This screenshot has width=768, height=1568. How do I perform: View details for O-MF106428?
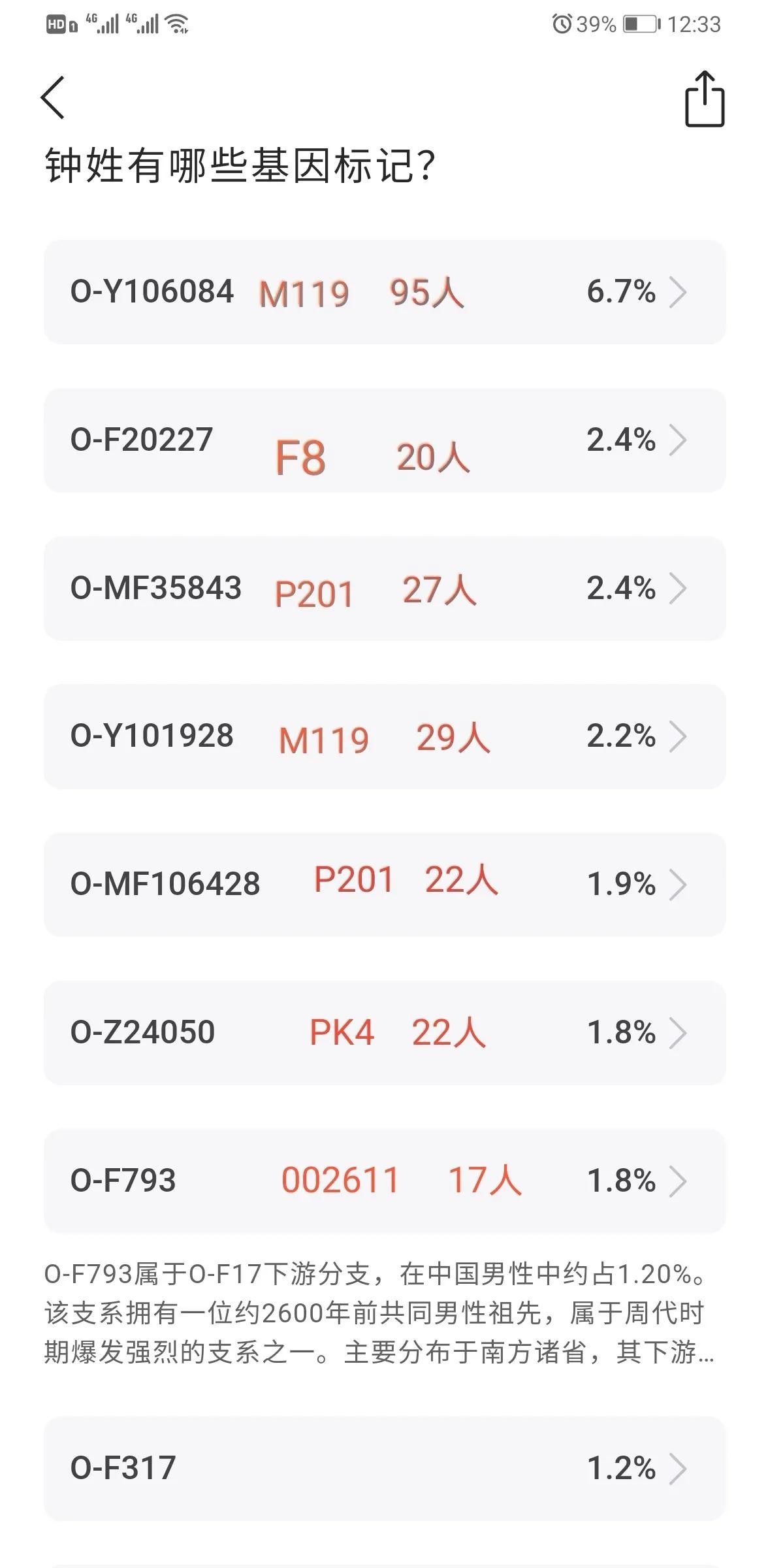tap(385, 885)
